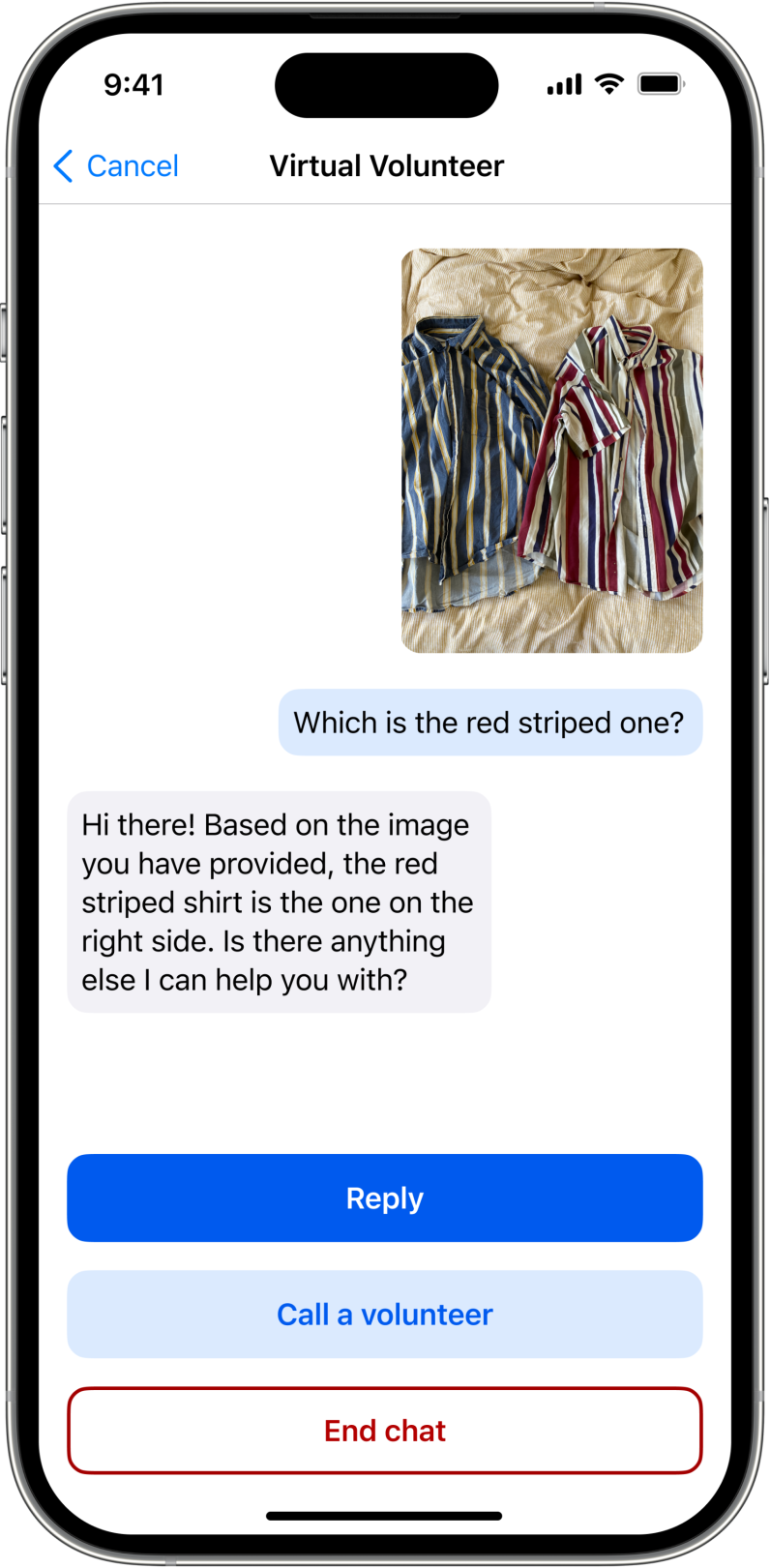End chat with the Virtual Volunteer
The height and width of the screenshot is (1568, 770).
(x=384, y=1430)
